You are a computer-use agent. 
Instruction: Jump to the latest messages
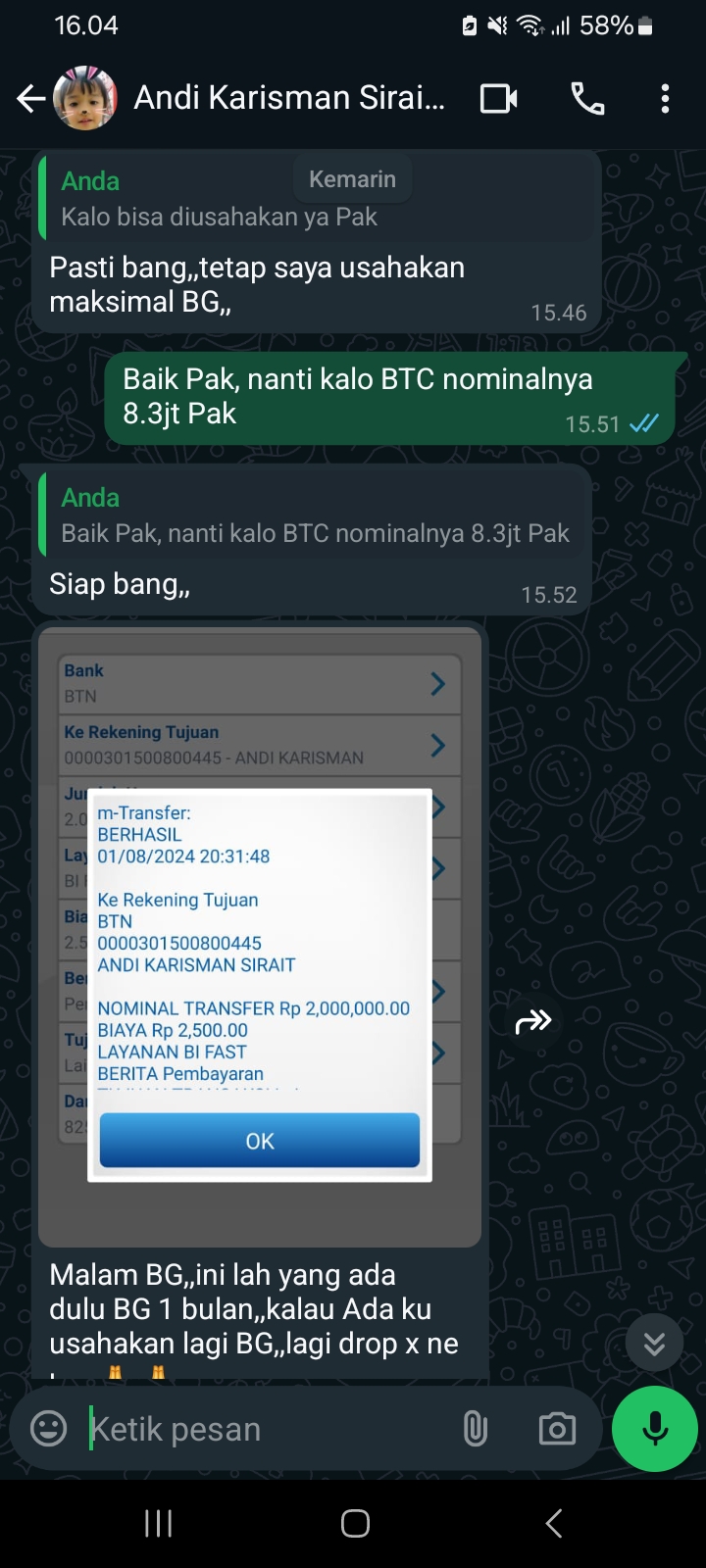pyautogui.click(x=654, y=1343)
